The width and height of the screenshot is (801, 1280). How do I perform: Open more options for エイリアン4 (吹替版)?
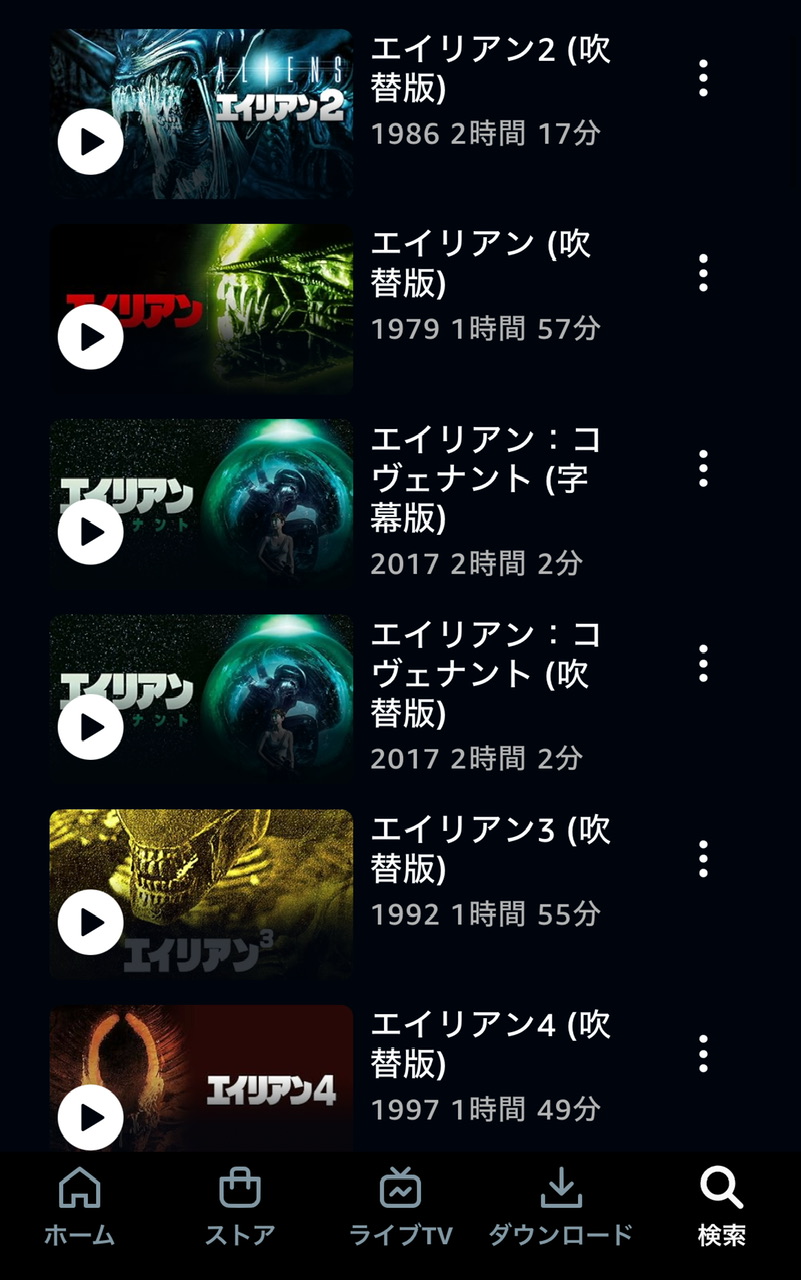(x=703, y=1053)
